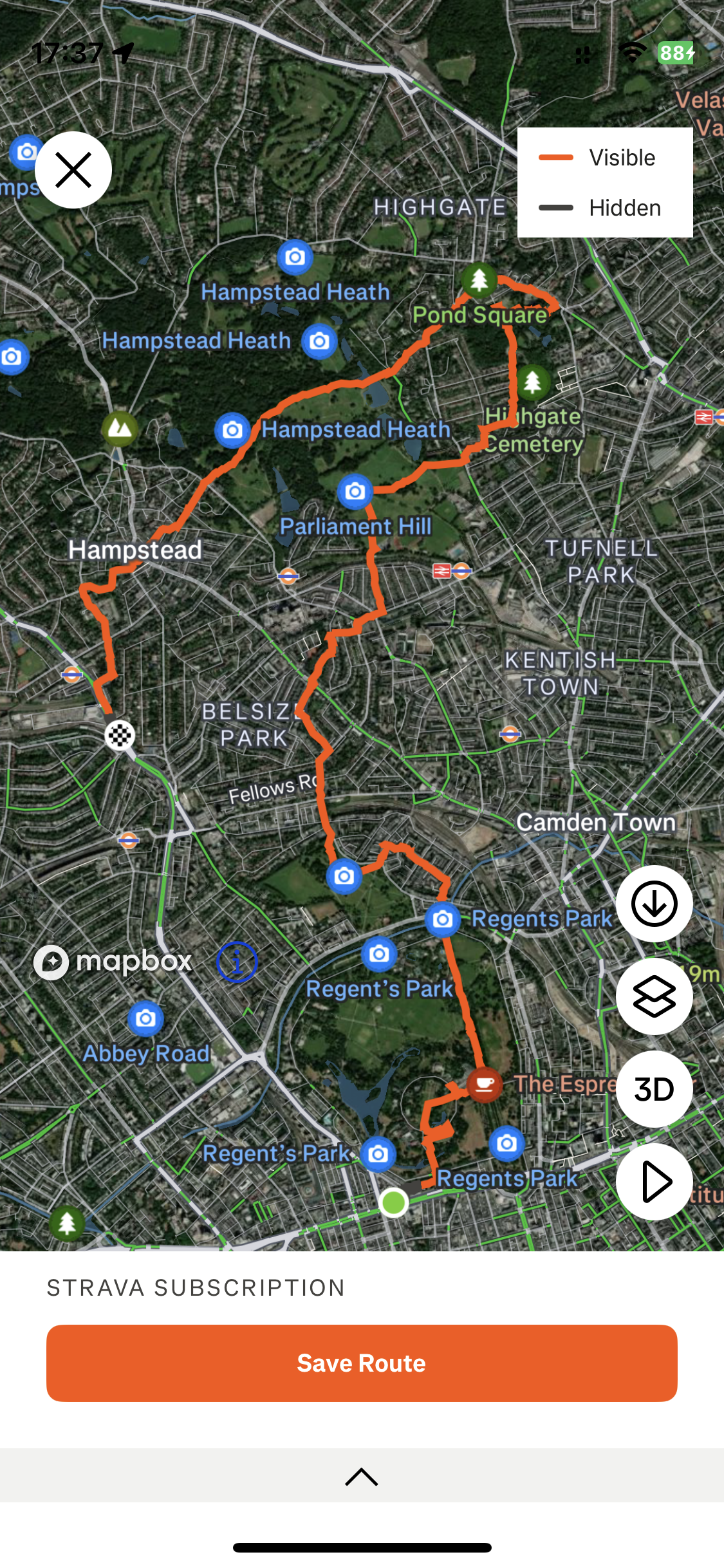Switch the map to 3D view

pyautogui.click(x=654, y=1089)
